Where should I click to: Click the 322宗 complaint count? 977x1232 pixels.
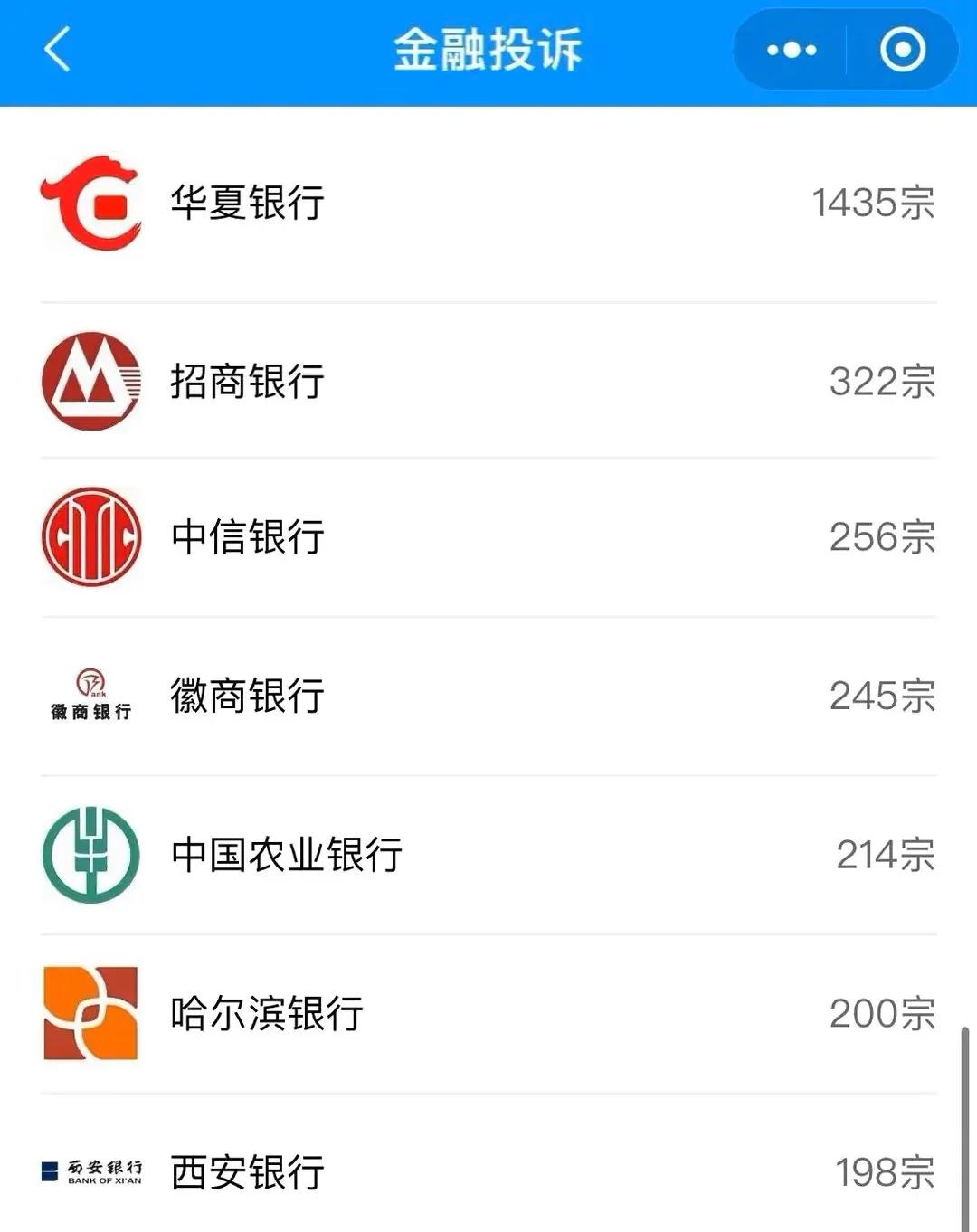880,382
